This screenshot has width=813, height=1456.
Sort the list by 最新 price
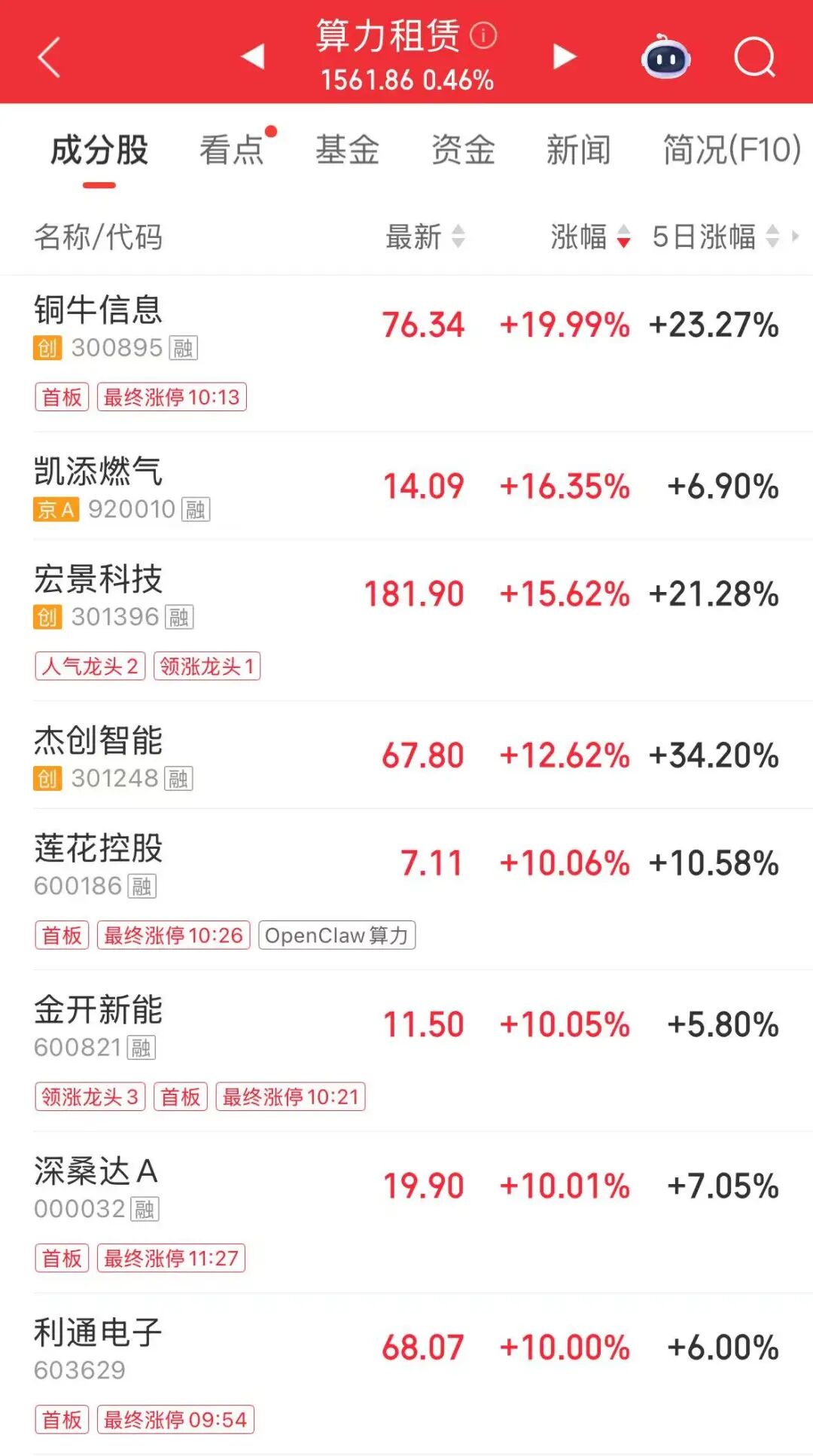(425, 237)
